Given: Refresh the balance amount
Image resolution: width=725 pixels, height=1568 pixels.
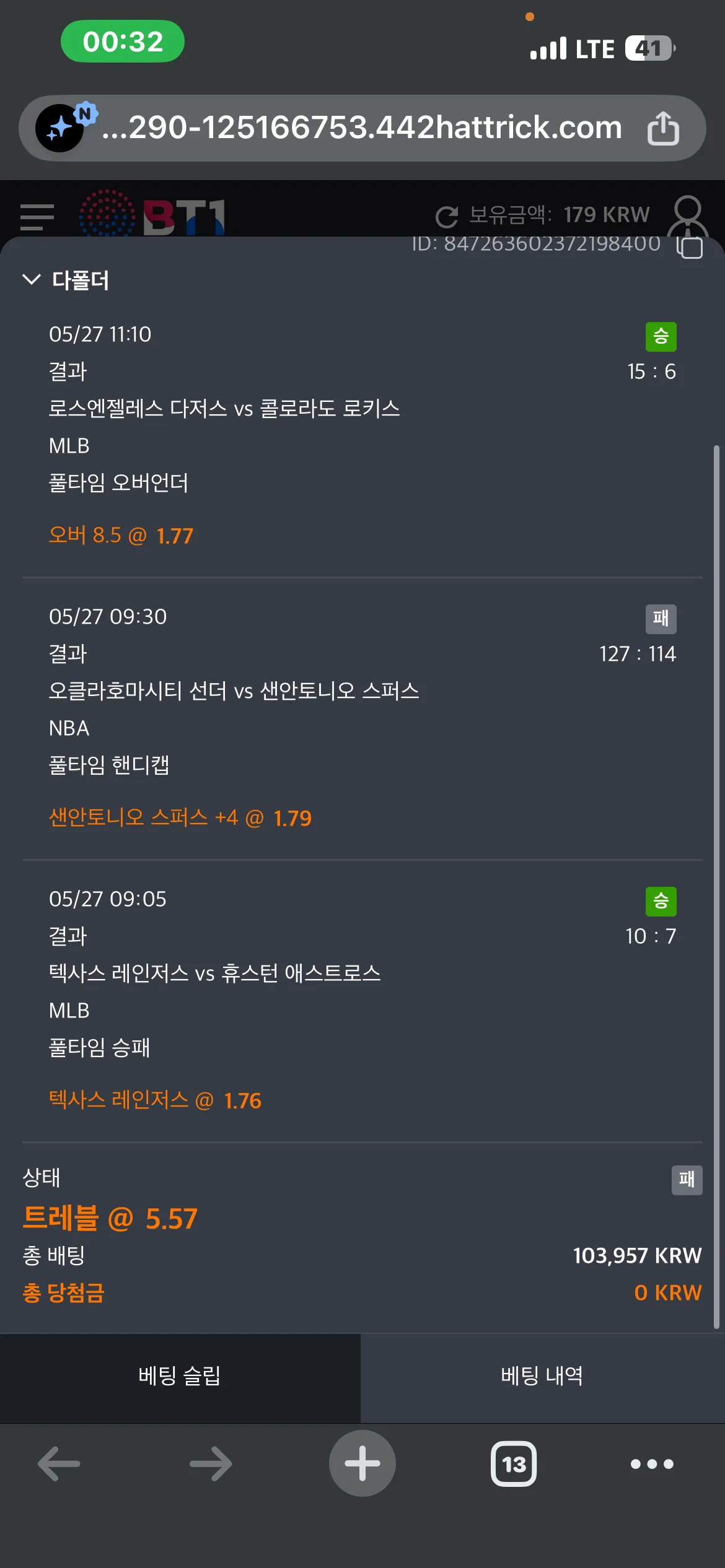Looking at the screenshot, I should 446,217.
